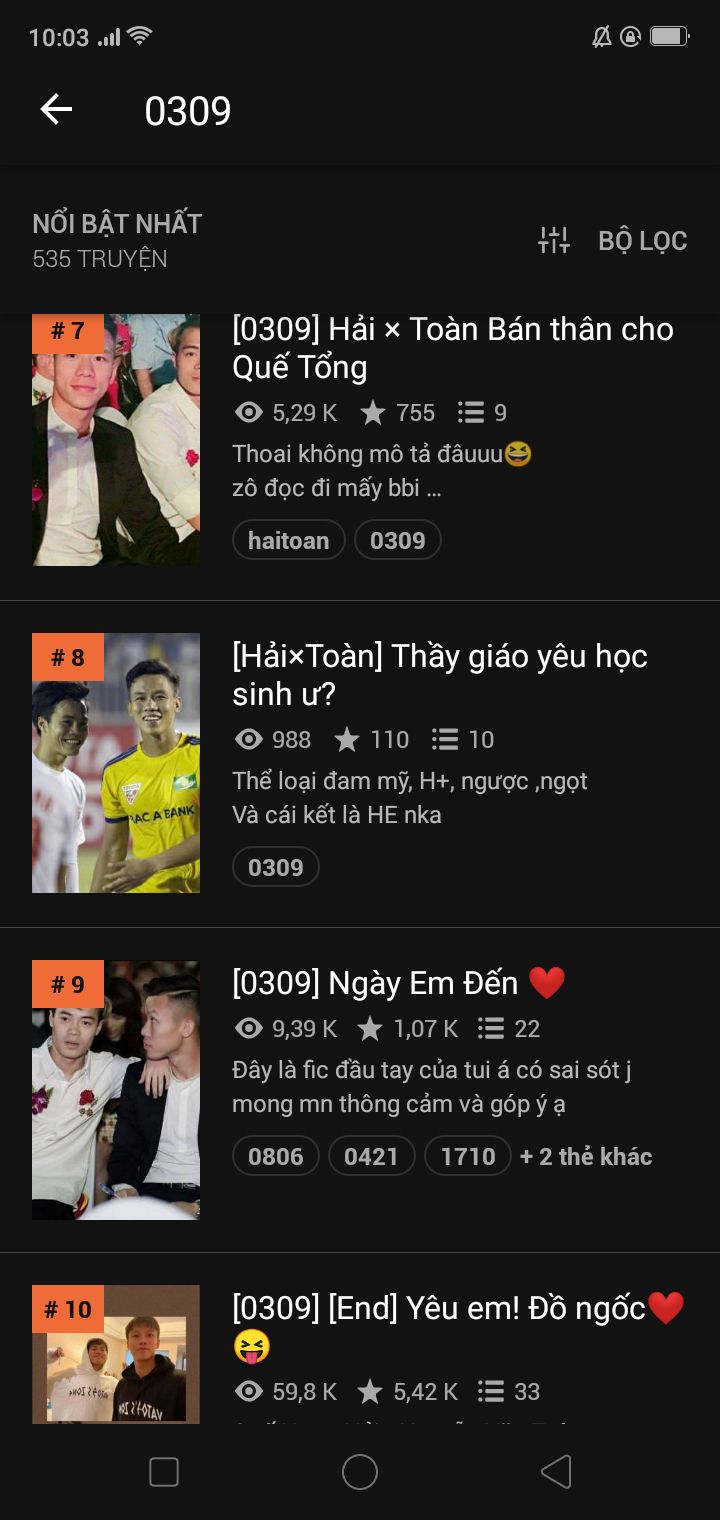Select the haitoan tag chip
This screenshot has height=1520, width=720.
tap(288, 541)
